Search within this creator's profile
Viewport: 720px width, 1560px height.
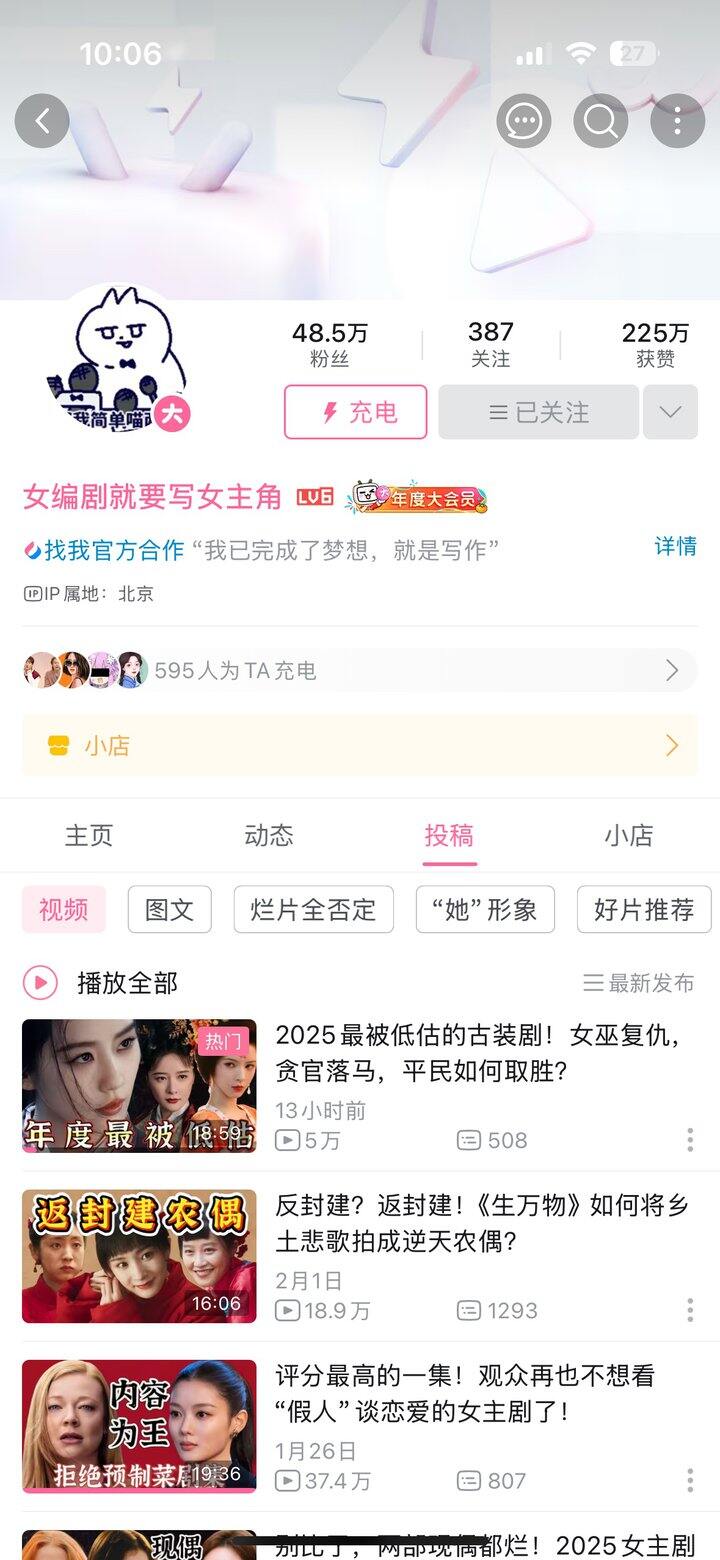[x=600, y=121]
